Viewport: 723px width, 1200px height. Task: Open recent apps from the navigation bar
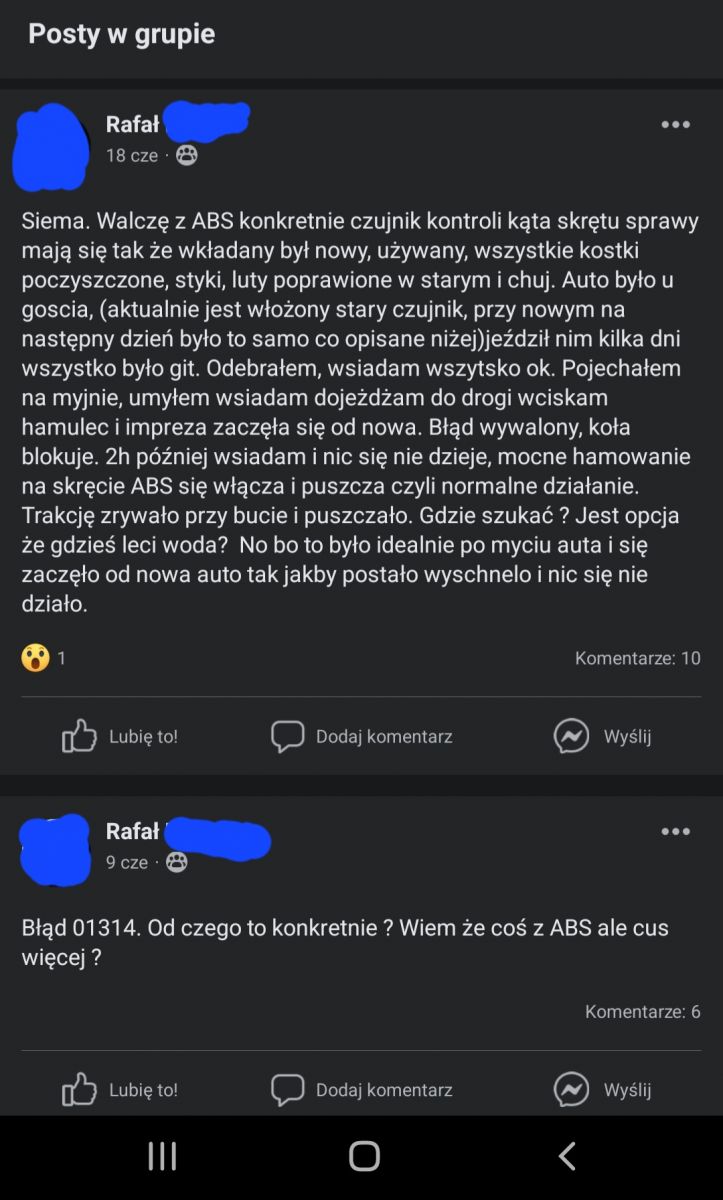[162, 1157]
